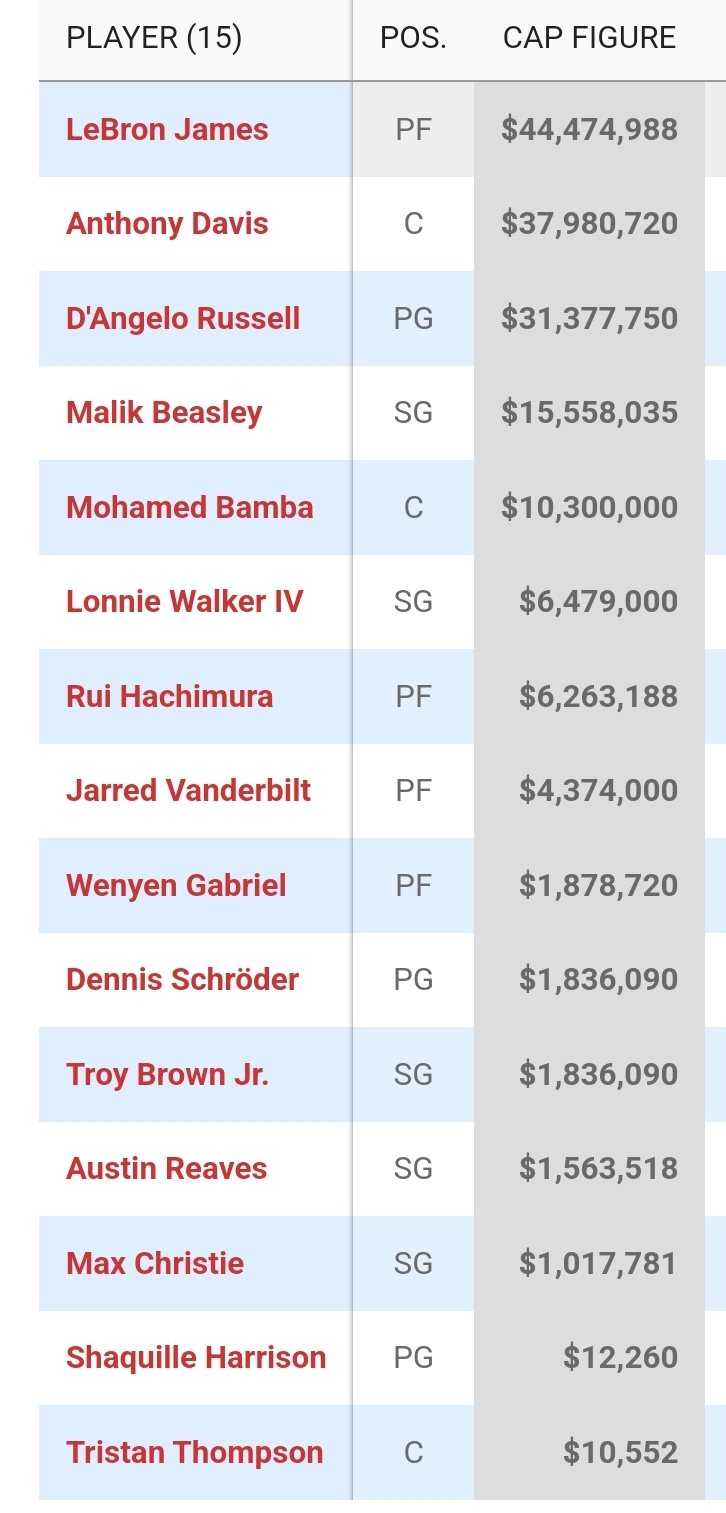Tap on Max Christie's name
This screenshot has height=1513, width=726.
155,1264
